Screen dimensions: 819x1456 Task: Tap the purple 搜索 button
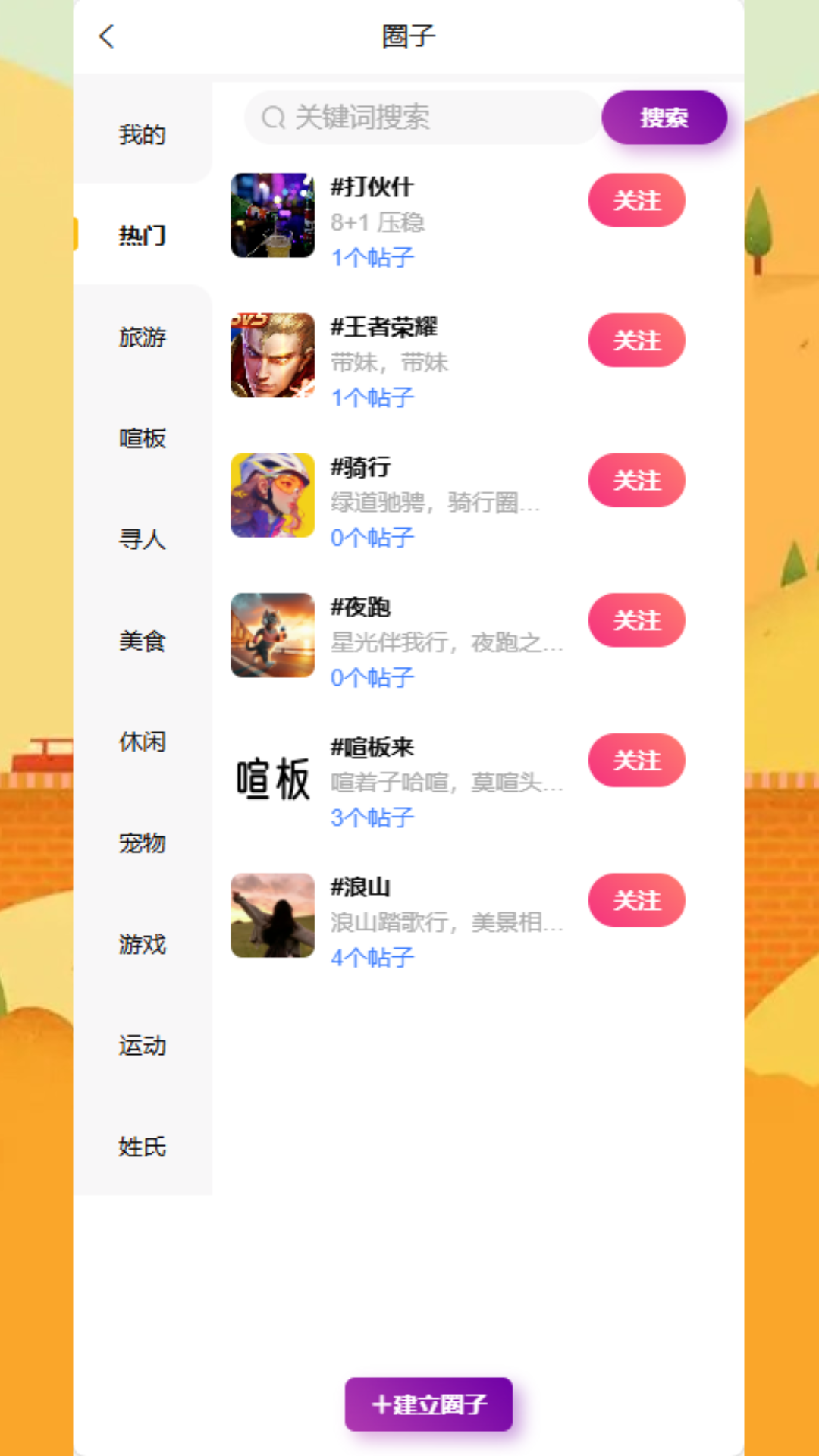point(664,118)
